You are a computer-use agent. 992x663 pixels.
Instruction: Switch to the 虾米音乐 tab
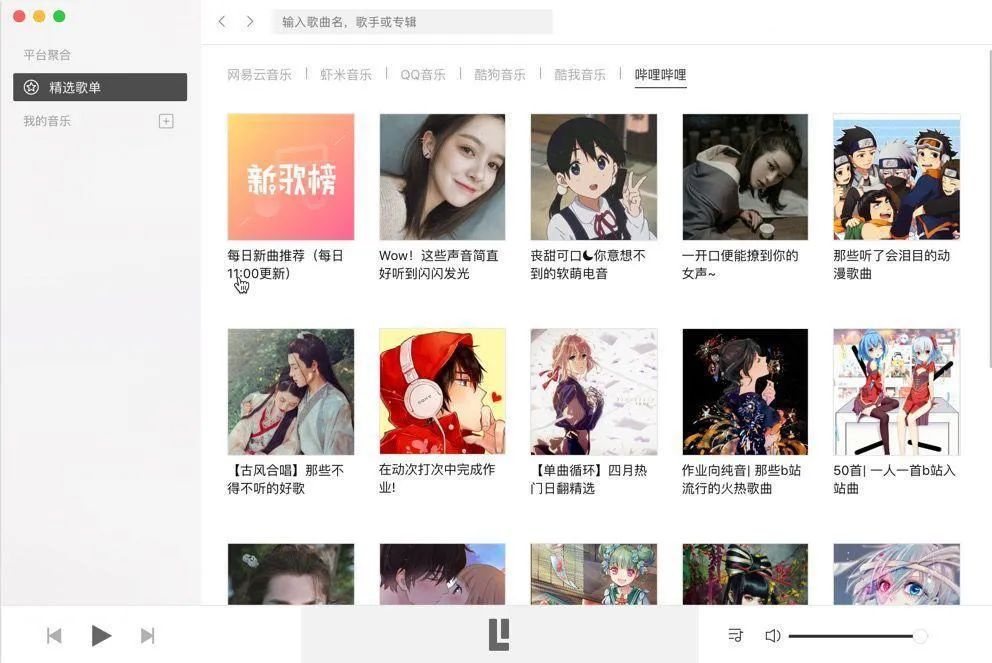[346, 74]
